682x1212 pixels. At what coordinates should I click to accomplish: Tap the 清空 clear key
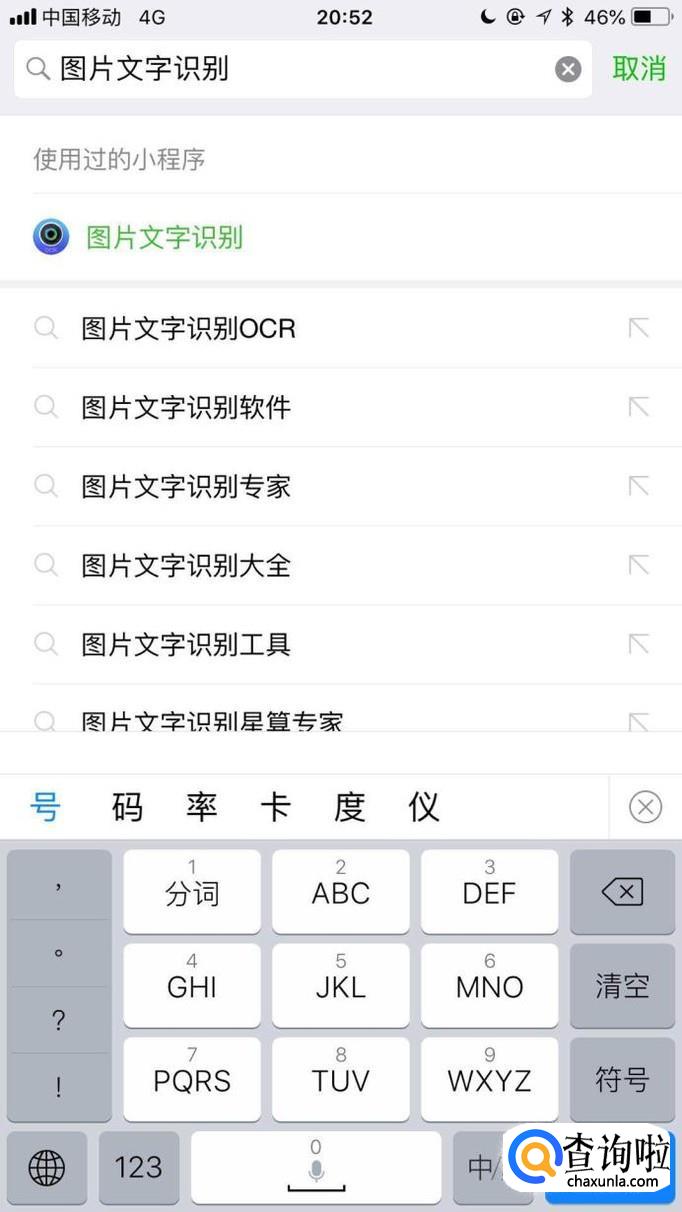pyautogui.click(x=622, y=986)
